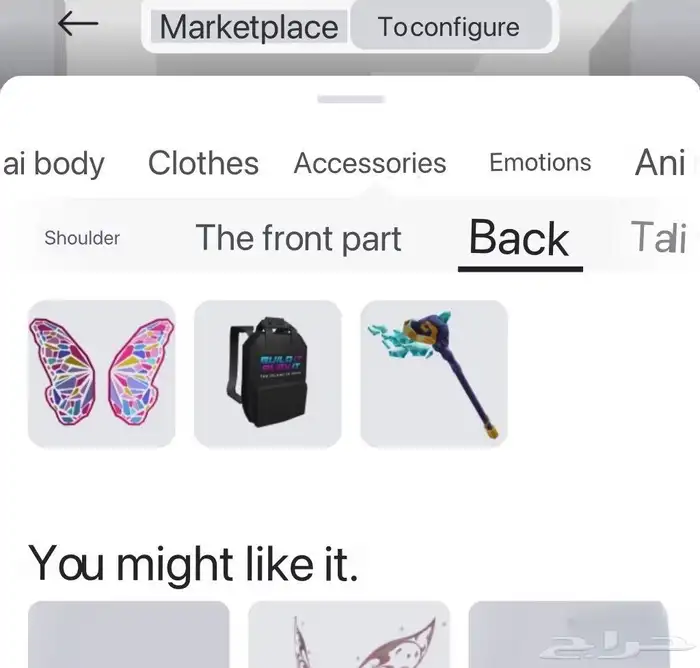The image size is (700, 668).
Task: Select the Shoulder subcategory
Action: 82,238
